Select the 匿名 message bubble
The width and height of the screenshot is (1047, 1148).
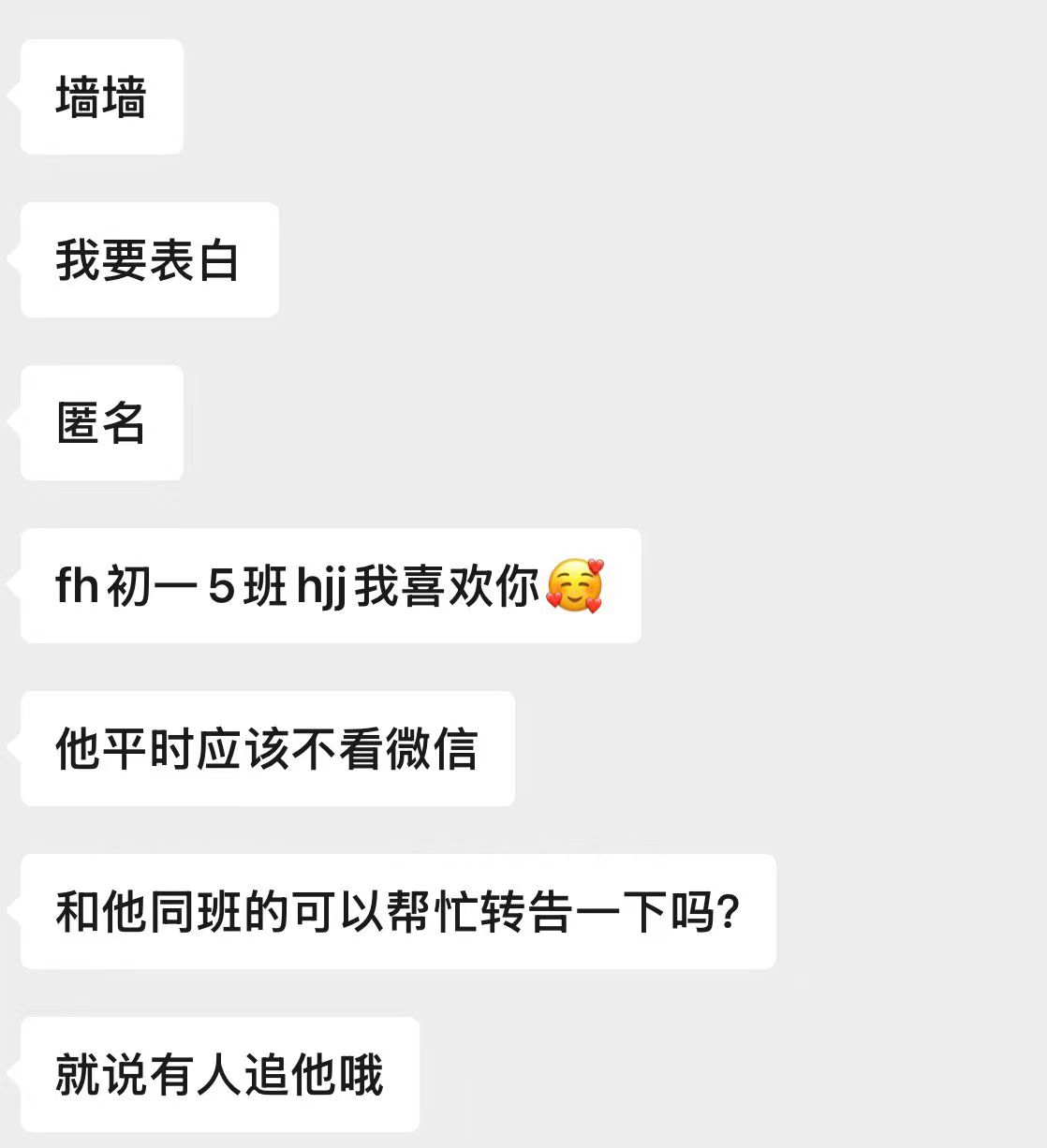pyautogui.click(x=100, y=422)
